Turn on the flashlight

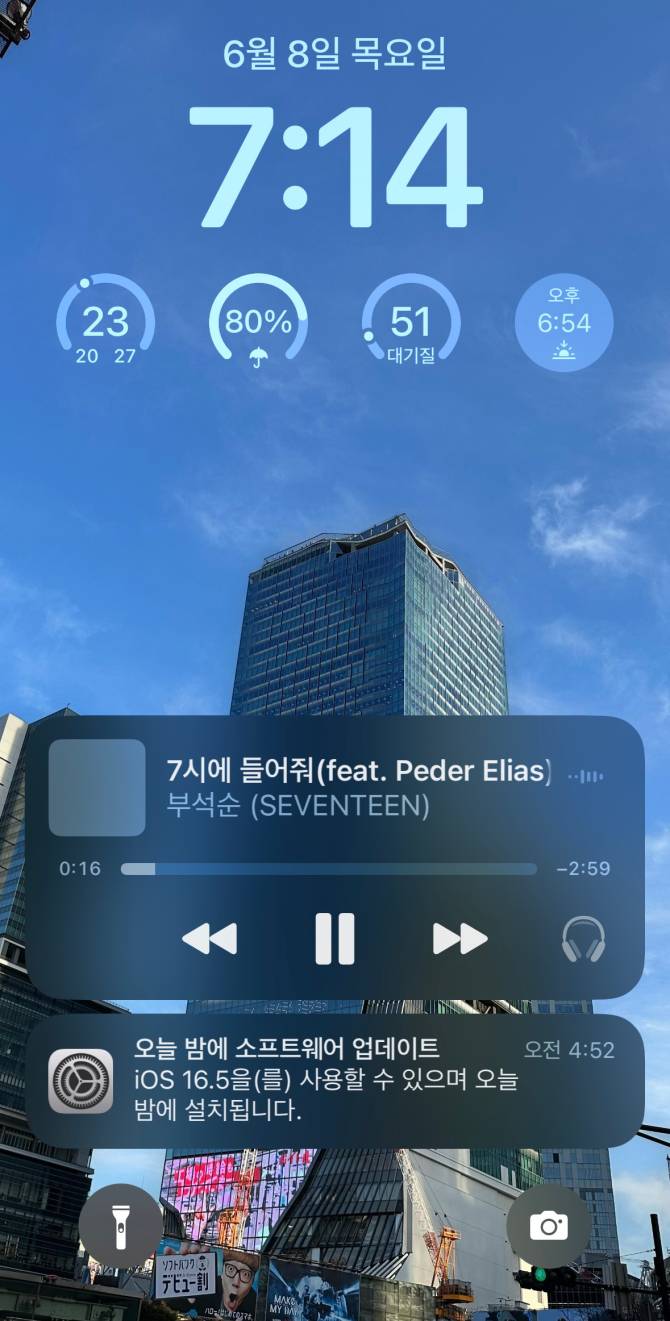[x=120, y=1226]
